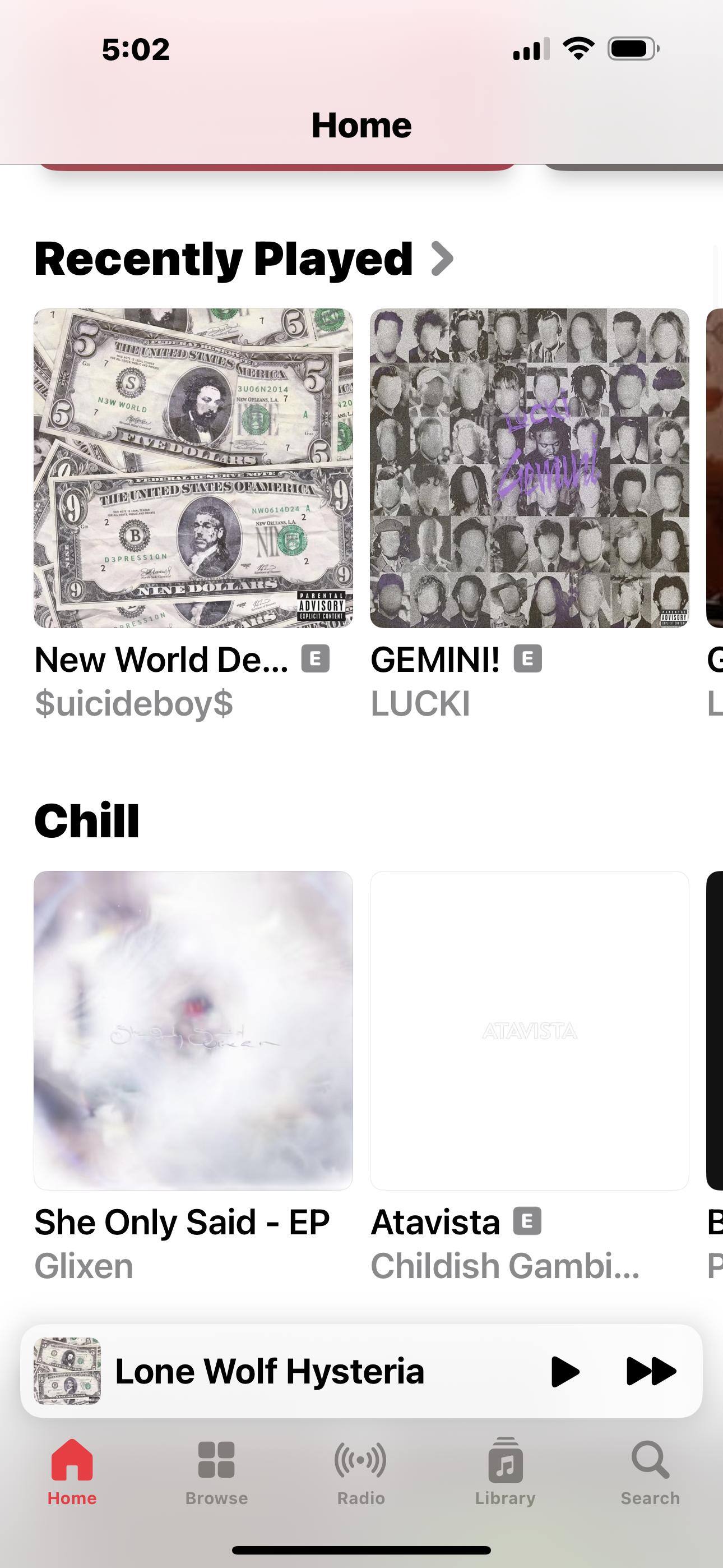
Task: Skip to the next track
Action: 651,1371
